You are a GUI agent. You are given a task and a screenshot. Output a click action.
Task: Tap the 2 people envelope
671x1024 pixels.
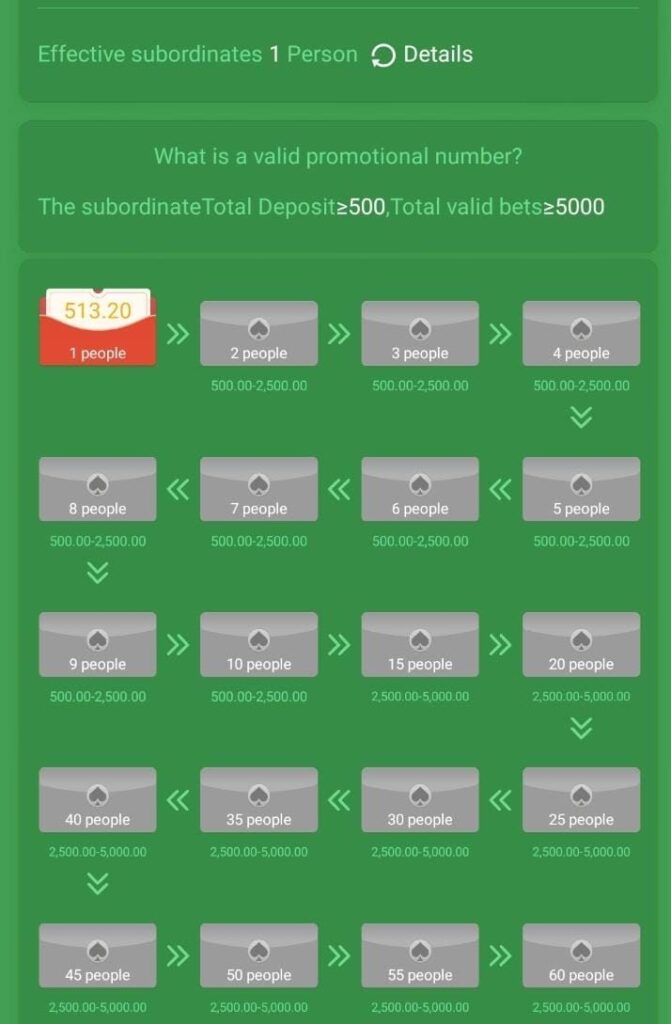258,333
